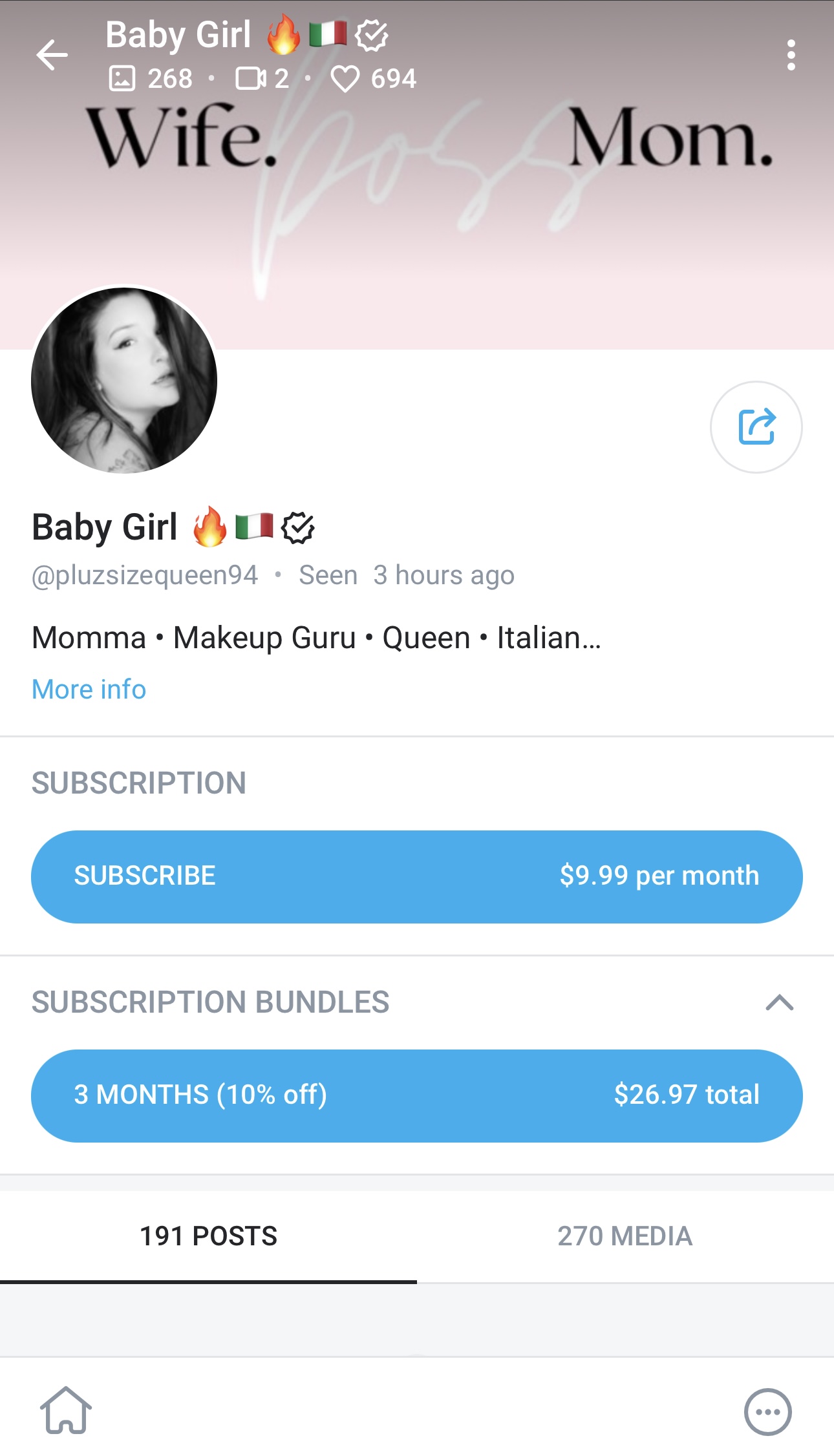Share this profile
The image size is (834, 1456).
756,427
